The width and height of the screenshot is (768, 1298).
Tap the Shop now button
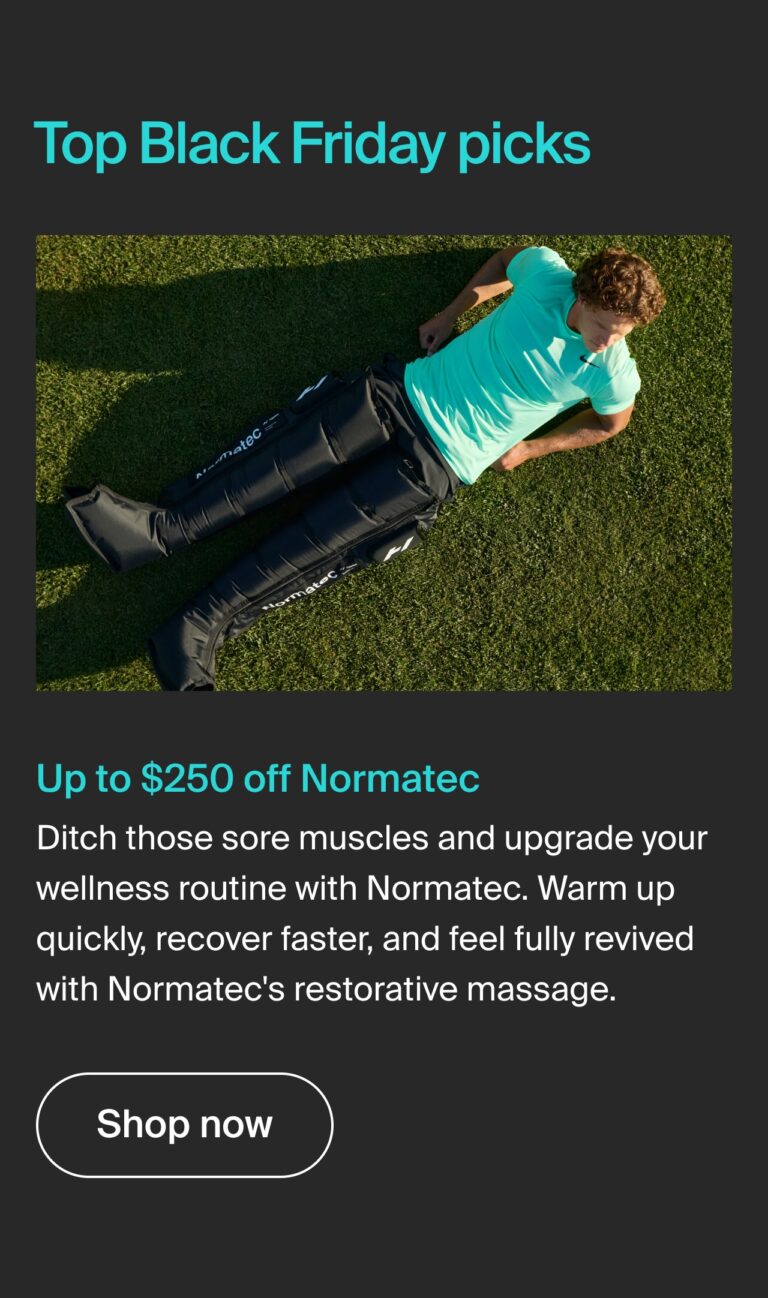coord(184,1125)
